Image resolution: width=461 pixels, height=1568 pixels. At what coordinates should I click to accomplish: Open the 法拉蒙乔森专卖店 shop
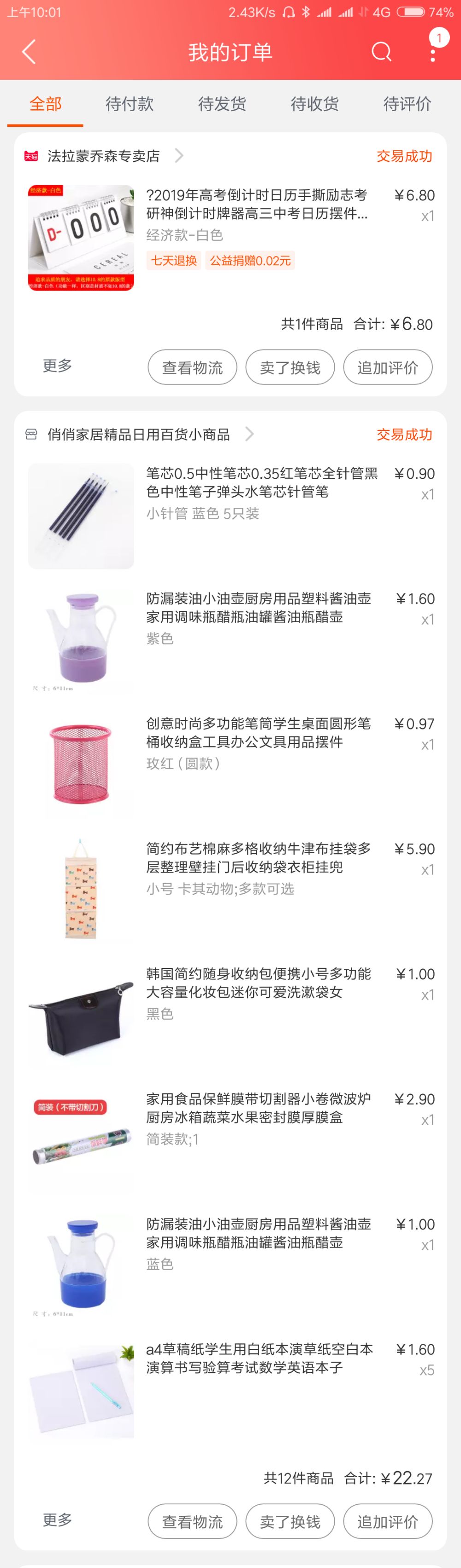pyautogui.click(x=103, y=156)
